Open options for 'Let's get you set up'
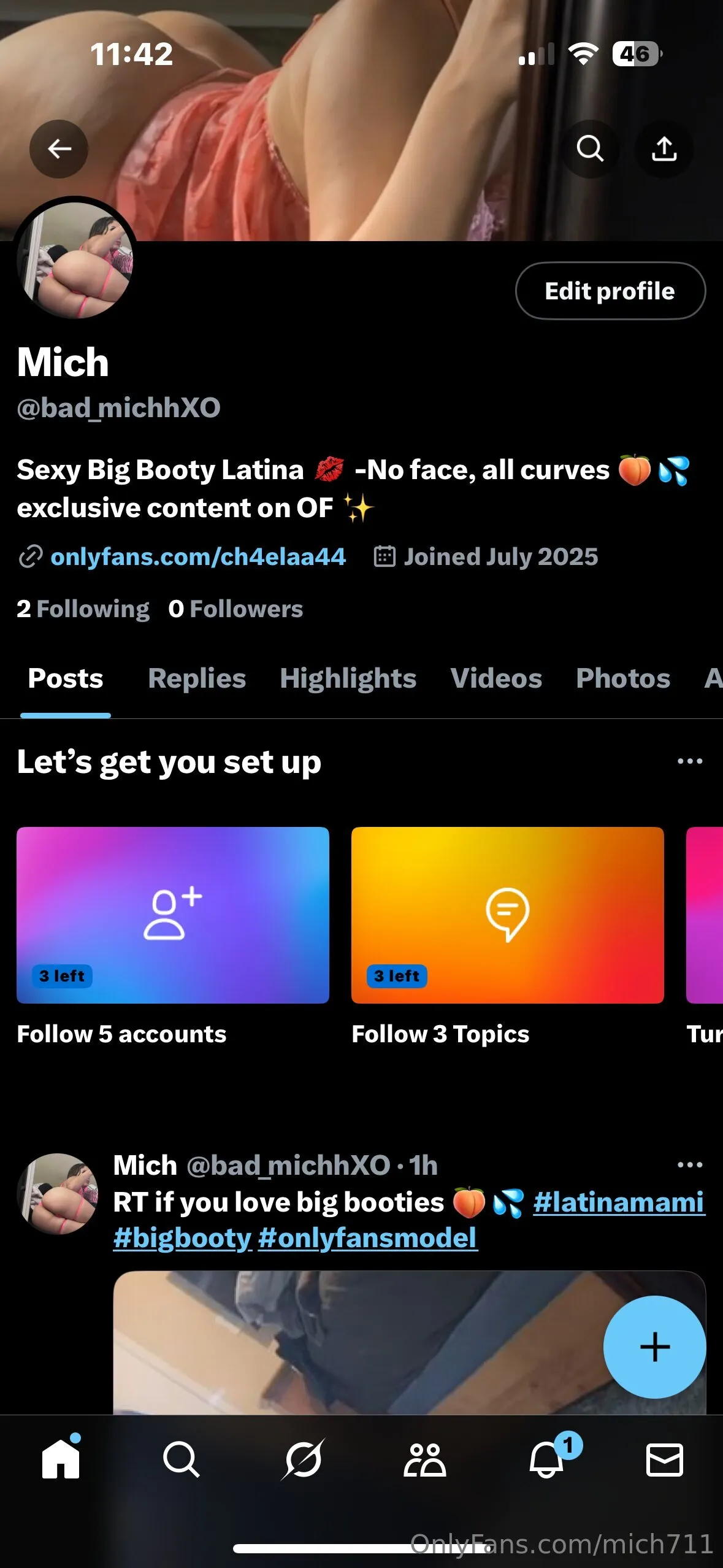 click(689, 761)
